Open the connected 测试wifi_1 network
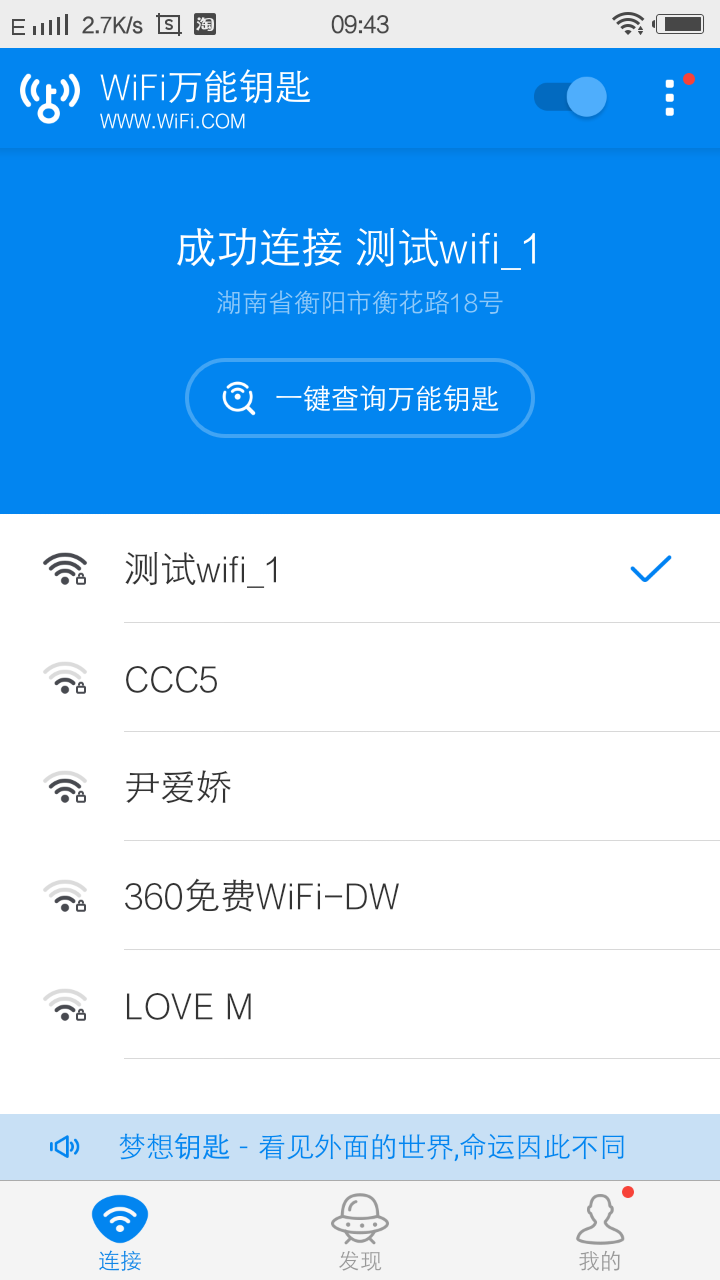 tap(360, 569)
